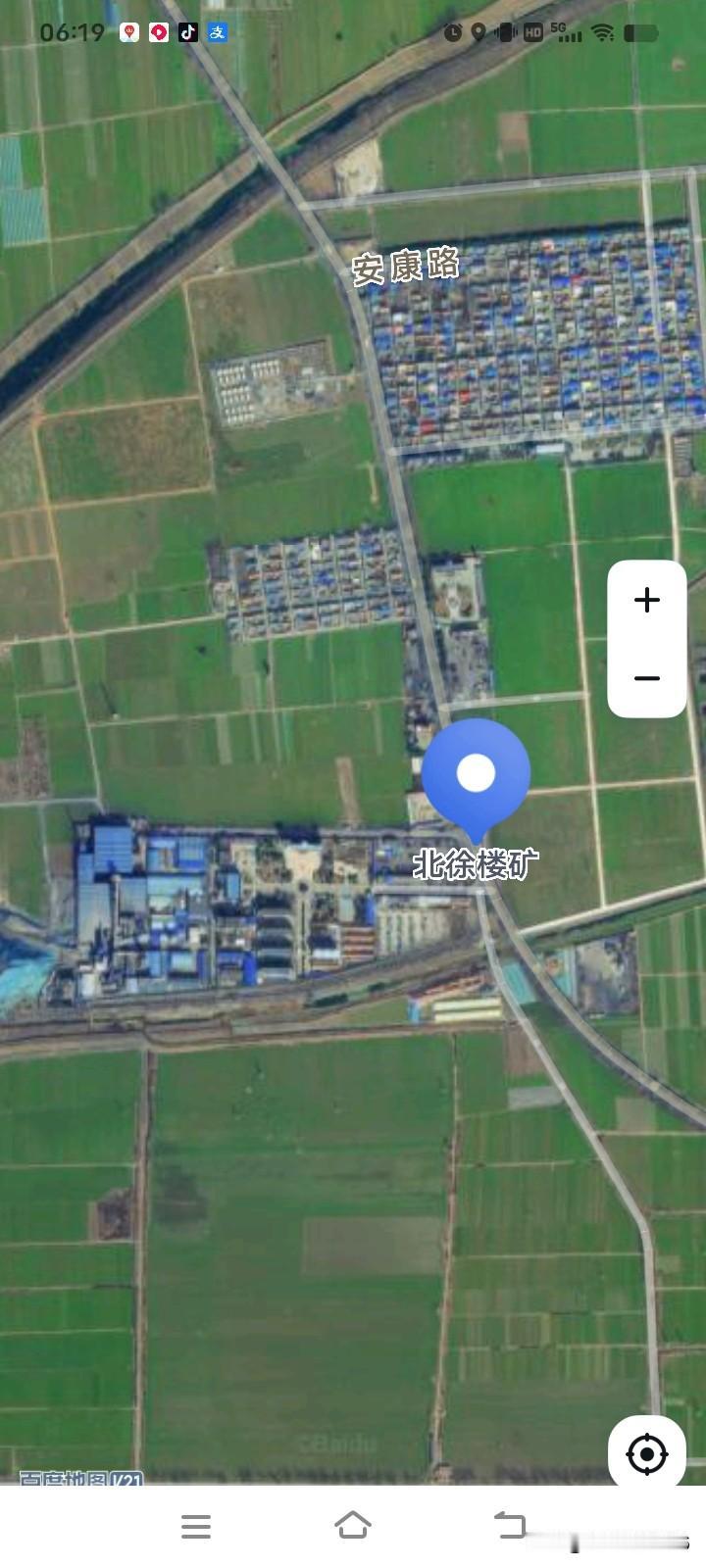
Task: Tap the HD icon in status bar
Action: point(532,32)
